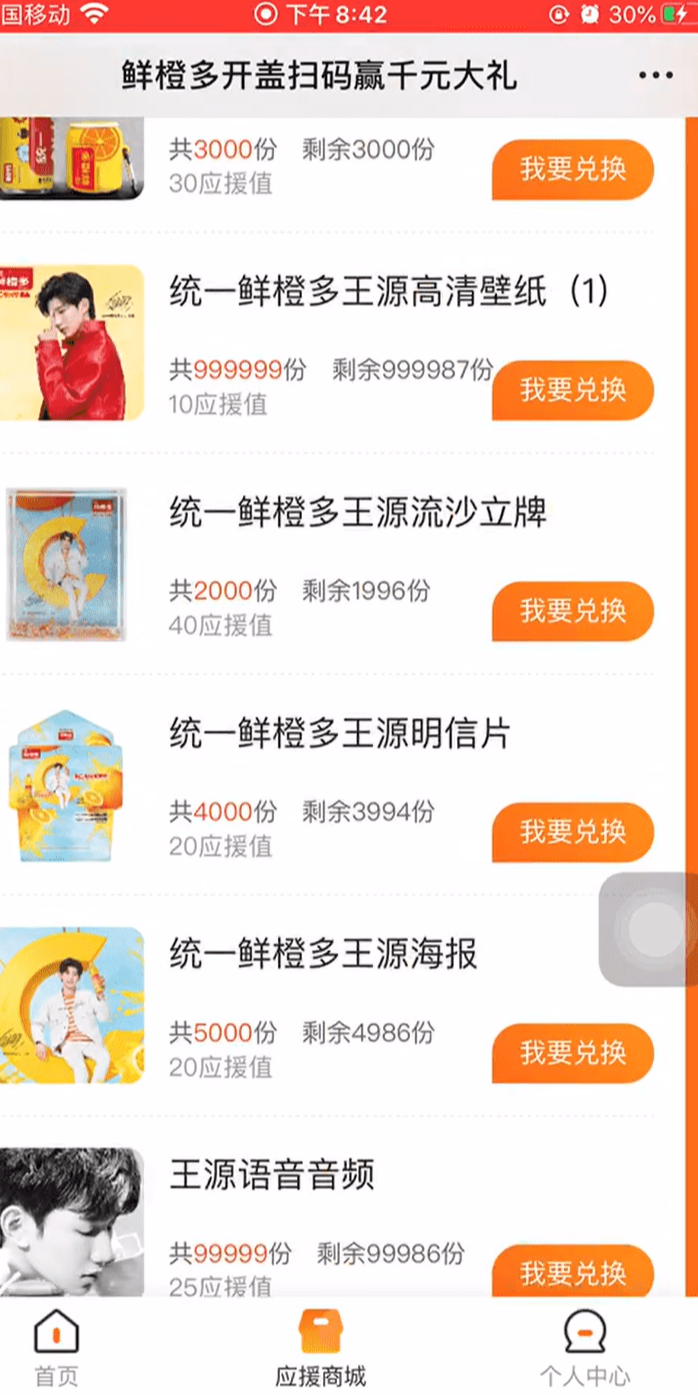Redeem the 统一鲜橙多王源流沙立牌 item
The height and width of the screenshot is (1397, 698).
click(x=572, y=611)
